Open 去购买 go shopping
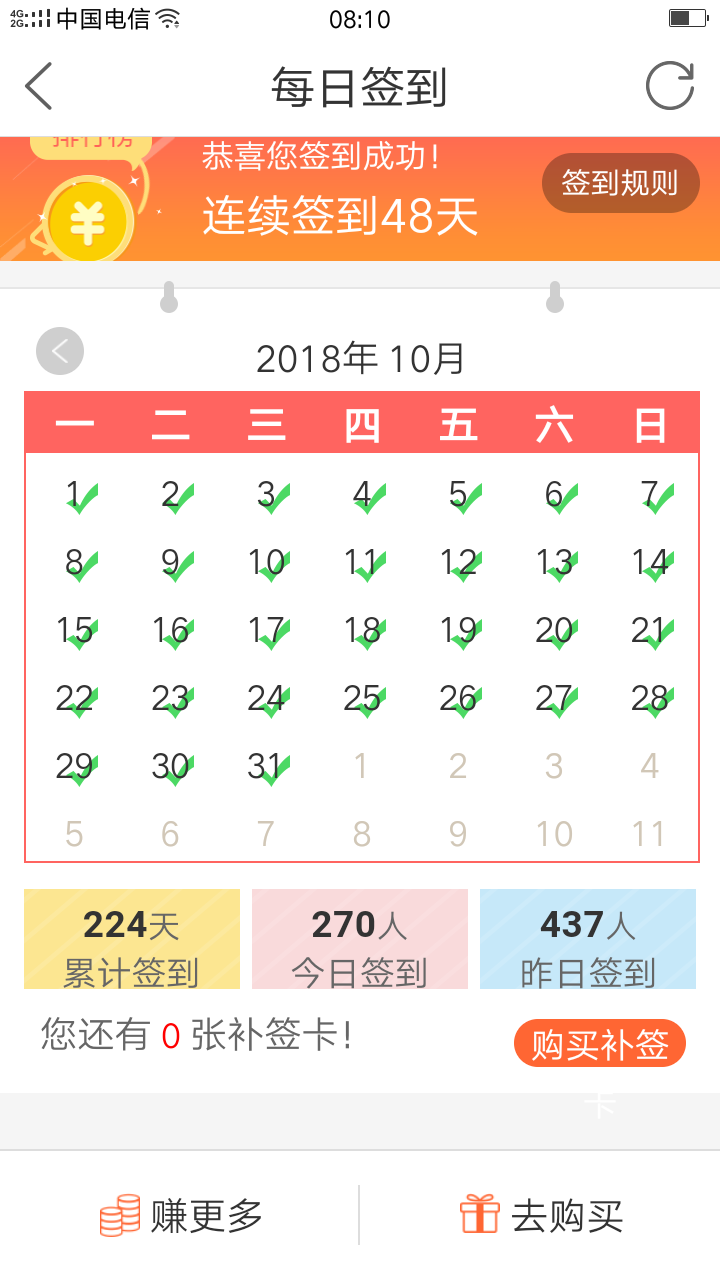This screenshot has width=720, height=1280. coord(540,1216)
